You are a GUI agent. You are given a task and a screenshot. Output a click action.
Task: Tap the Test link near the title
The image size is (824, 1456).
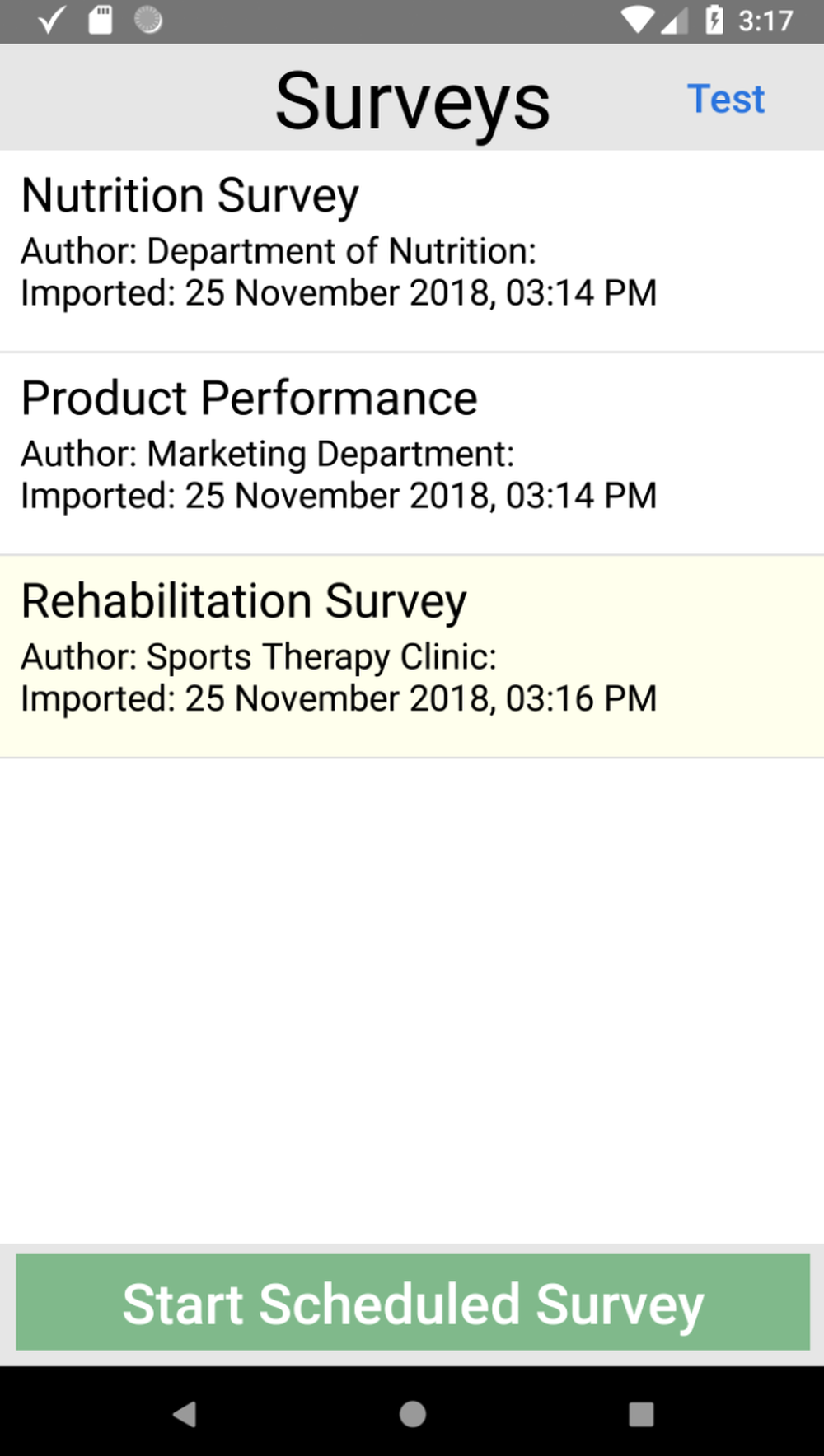coord(726,97)
